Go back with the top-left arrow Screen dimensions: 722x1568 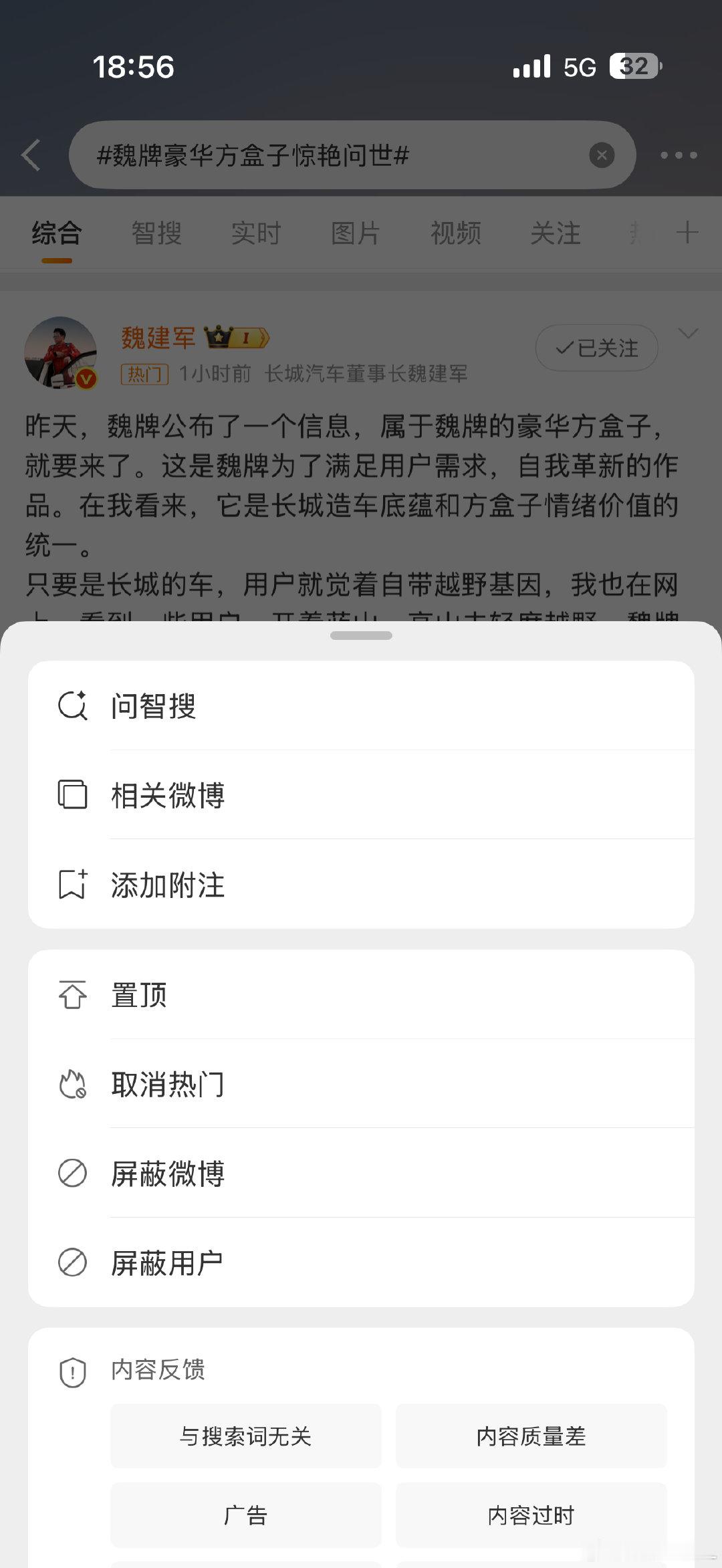(x=31, y=155)
